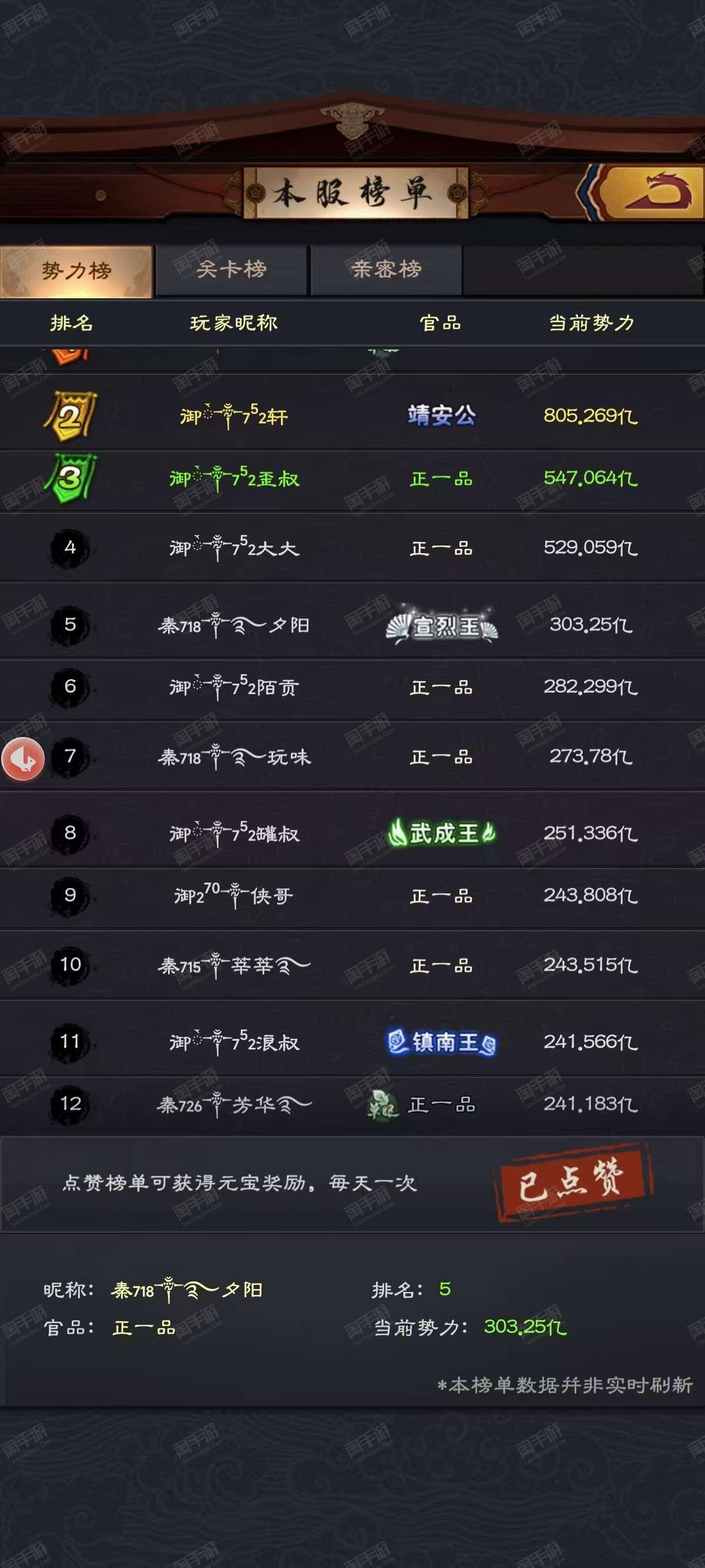Screen dimensions: 705x1568
Task: Open rank 6 player with 282.299亿
Action: pos(352,688)
